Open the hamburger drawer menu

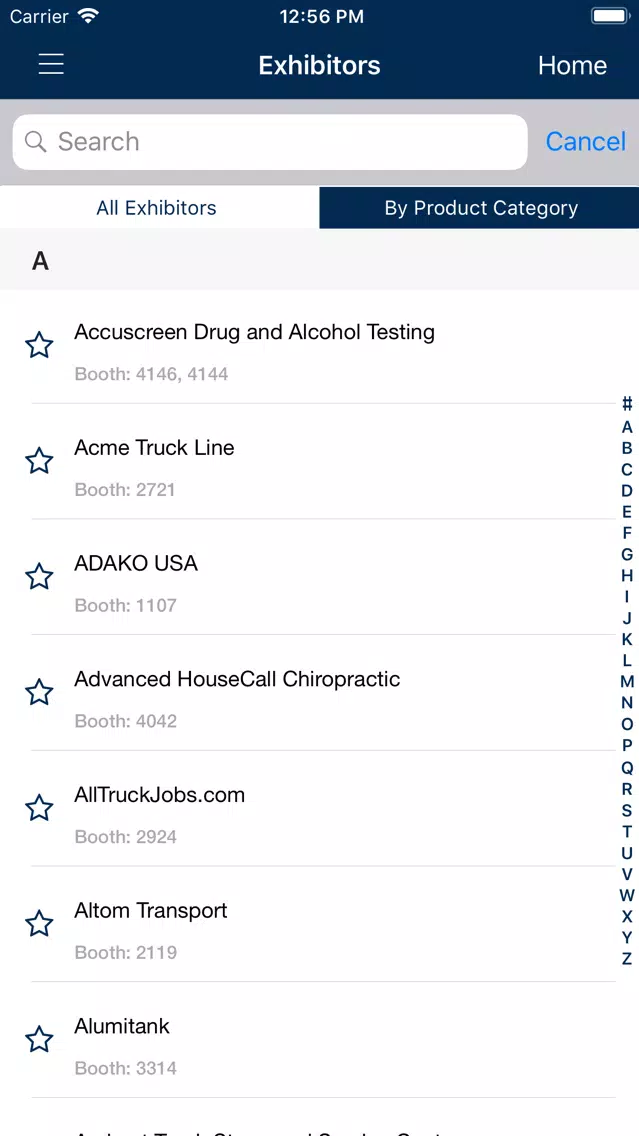[x=51, y=64]
